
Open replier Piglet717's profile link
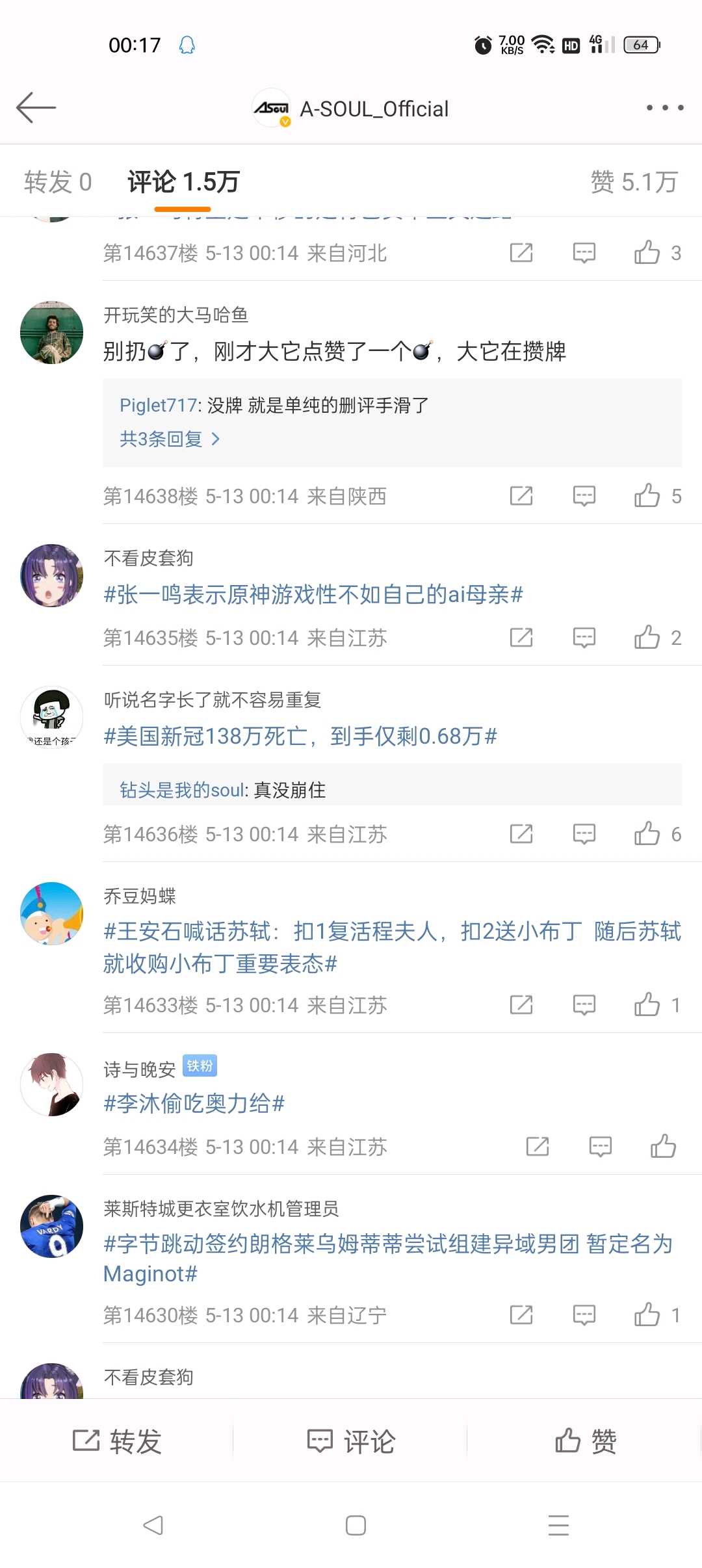(x=158, y=406)
